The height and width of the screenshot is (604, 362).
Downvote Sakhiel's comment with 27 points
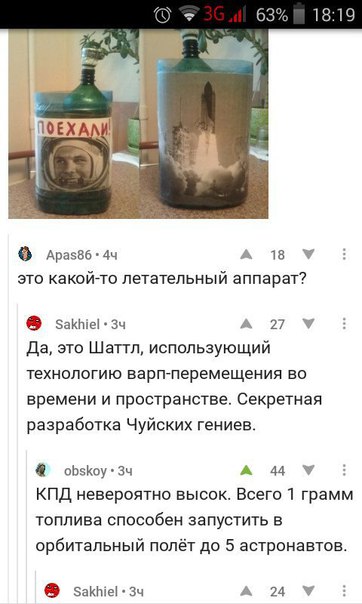click(308, 324)
